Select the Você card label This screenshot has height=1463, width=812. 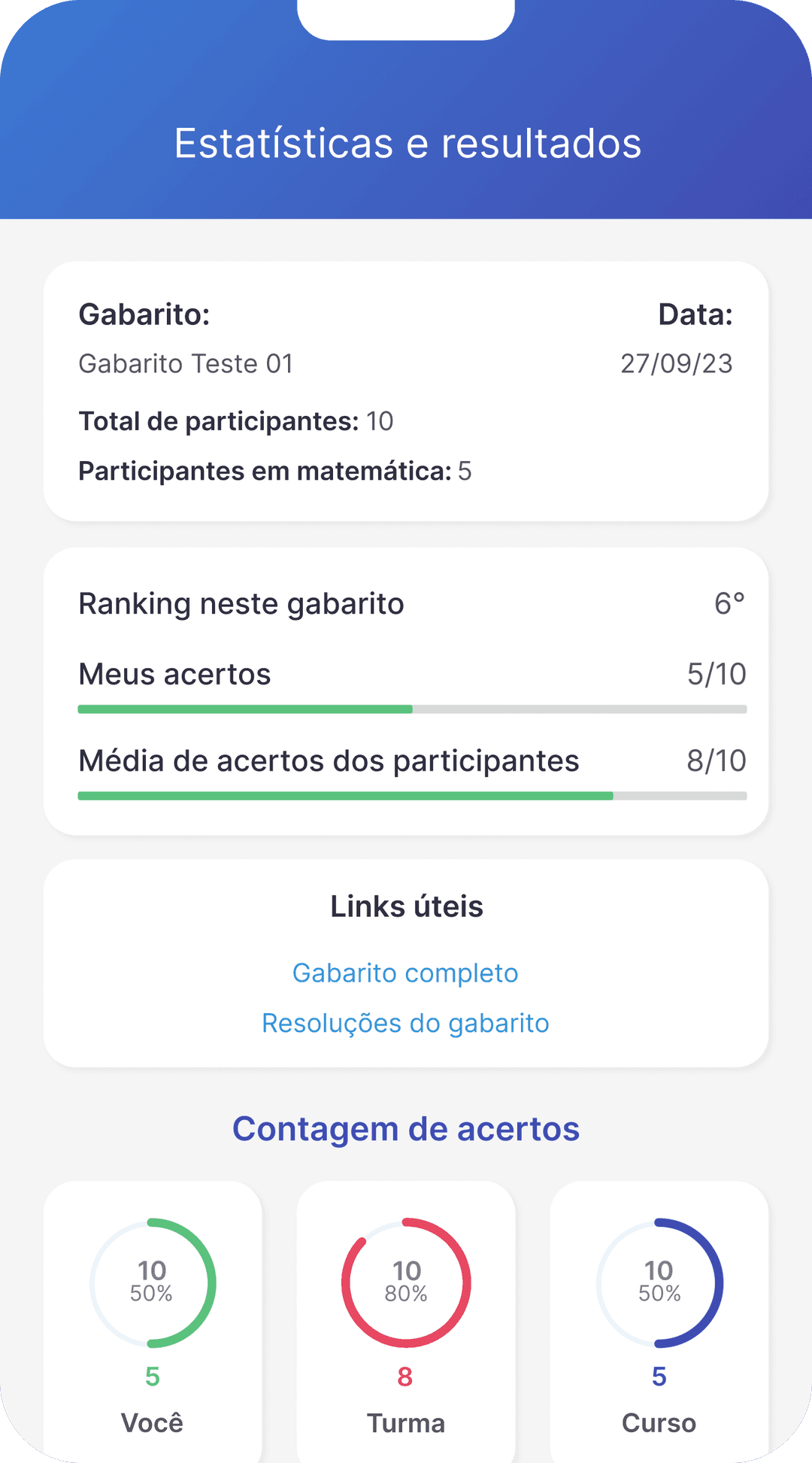(152, 1422)
